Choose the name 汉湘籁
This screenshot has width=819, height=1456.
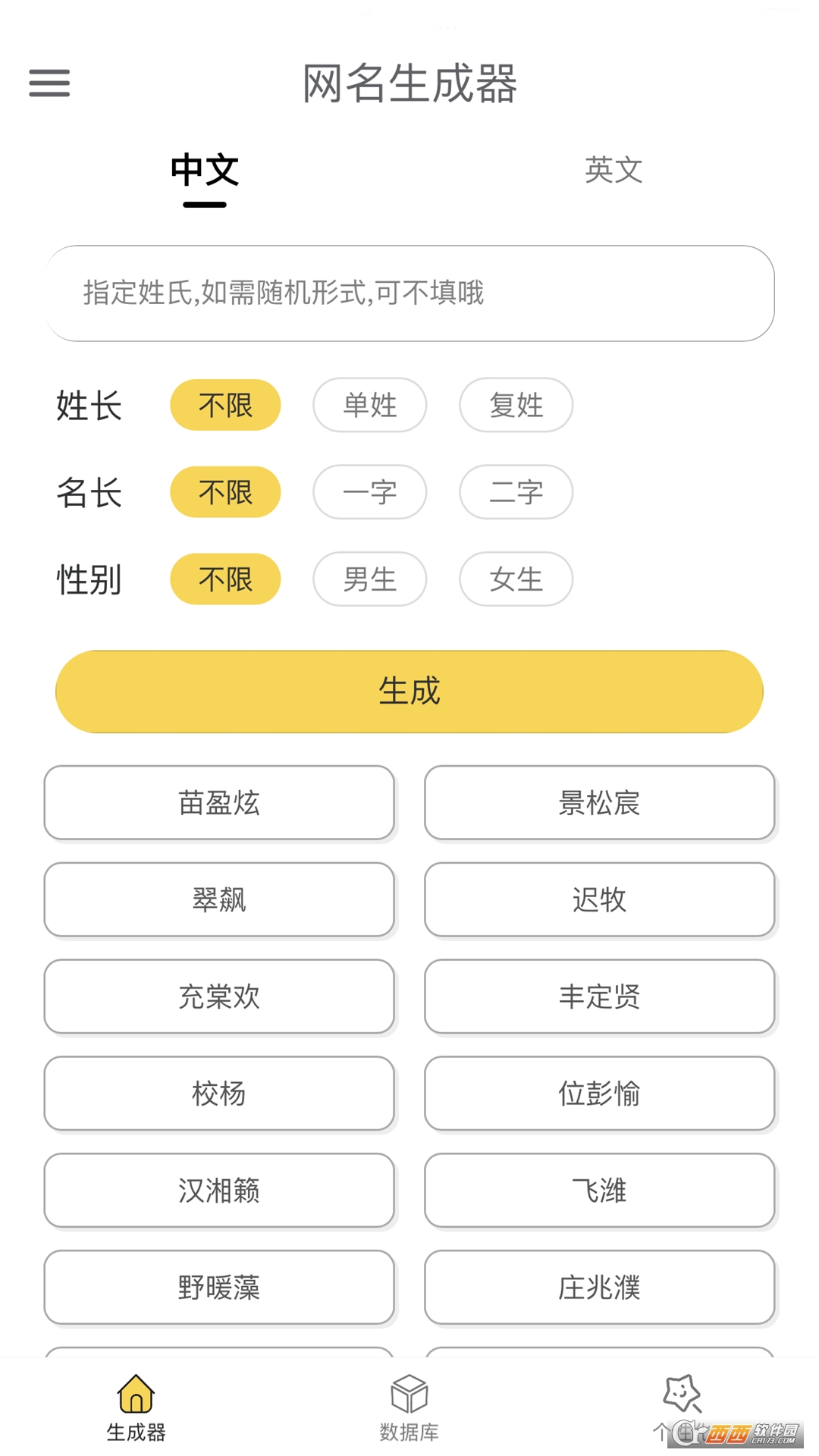click(x=219, y=1191)
